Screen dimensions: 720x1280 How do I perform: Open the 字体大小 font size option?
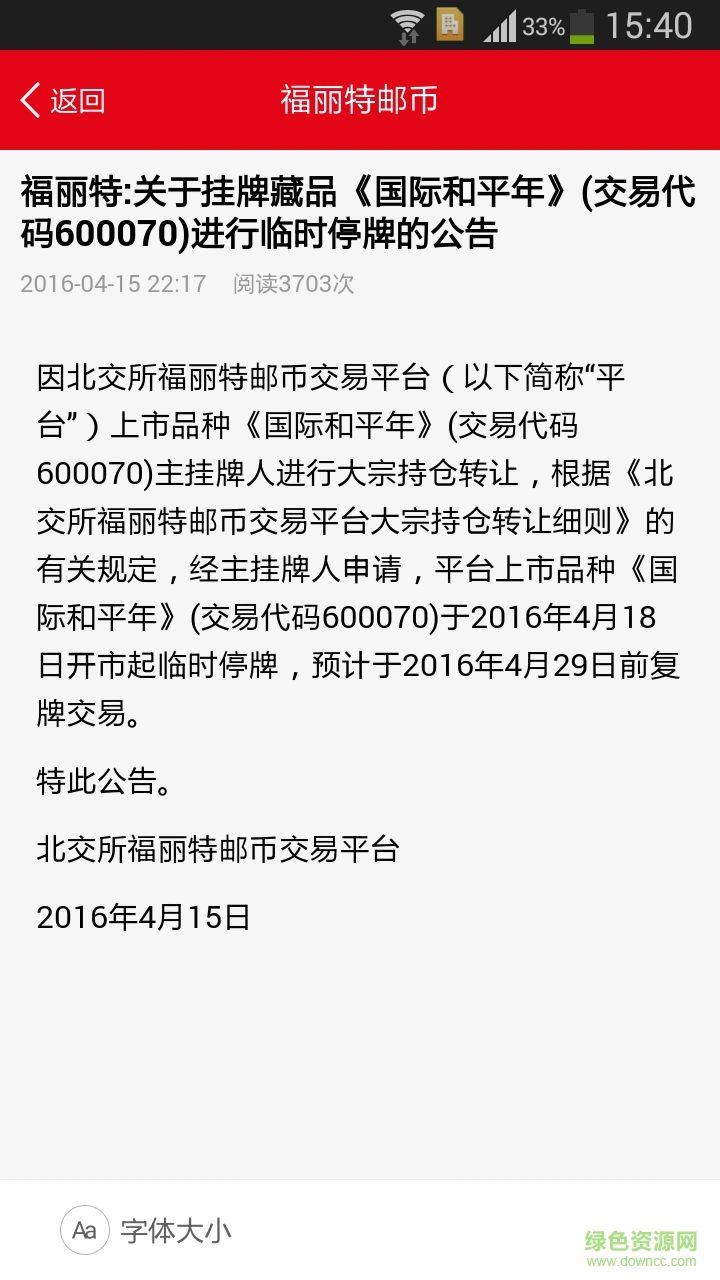146,1230
